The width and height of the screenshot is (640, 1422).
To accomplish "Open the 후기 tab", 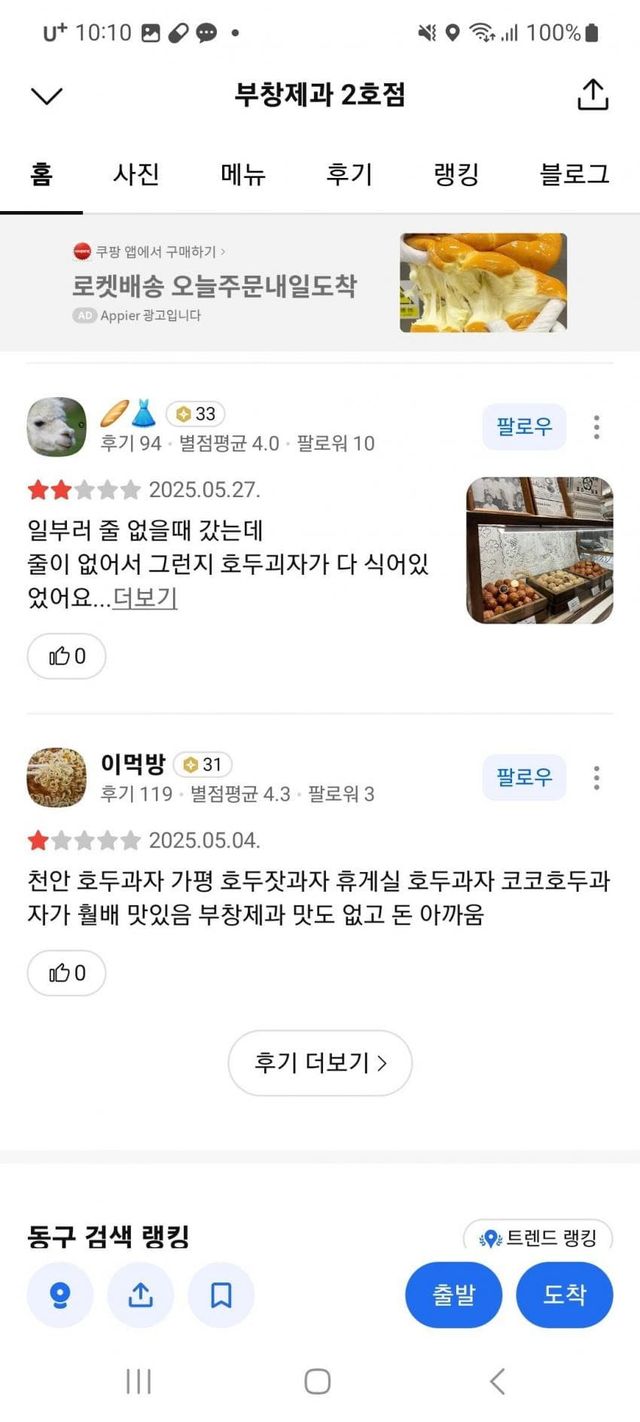I will (349, 174).
